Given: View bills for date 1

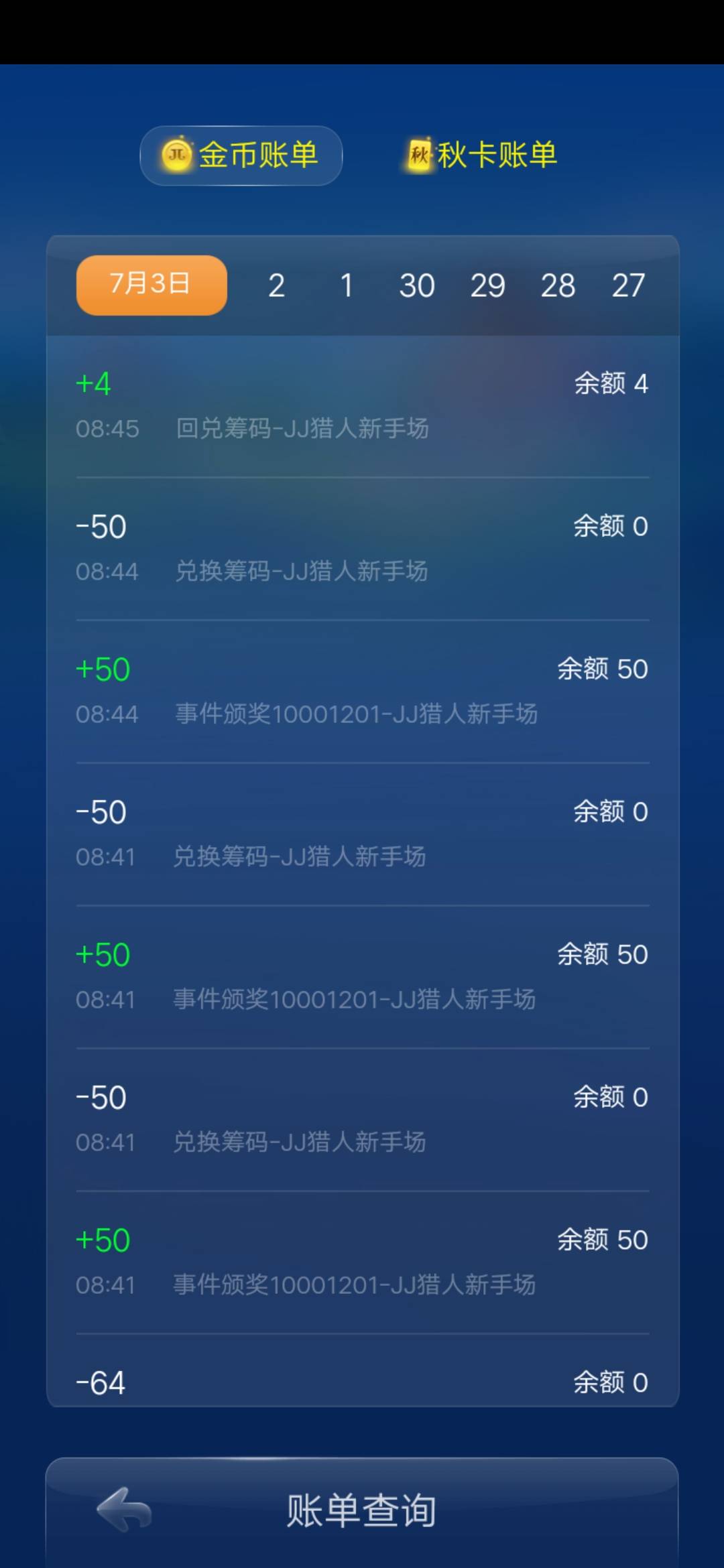Looking at the screenshot, I should click(x=347, y=285).
